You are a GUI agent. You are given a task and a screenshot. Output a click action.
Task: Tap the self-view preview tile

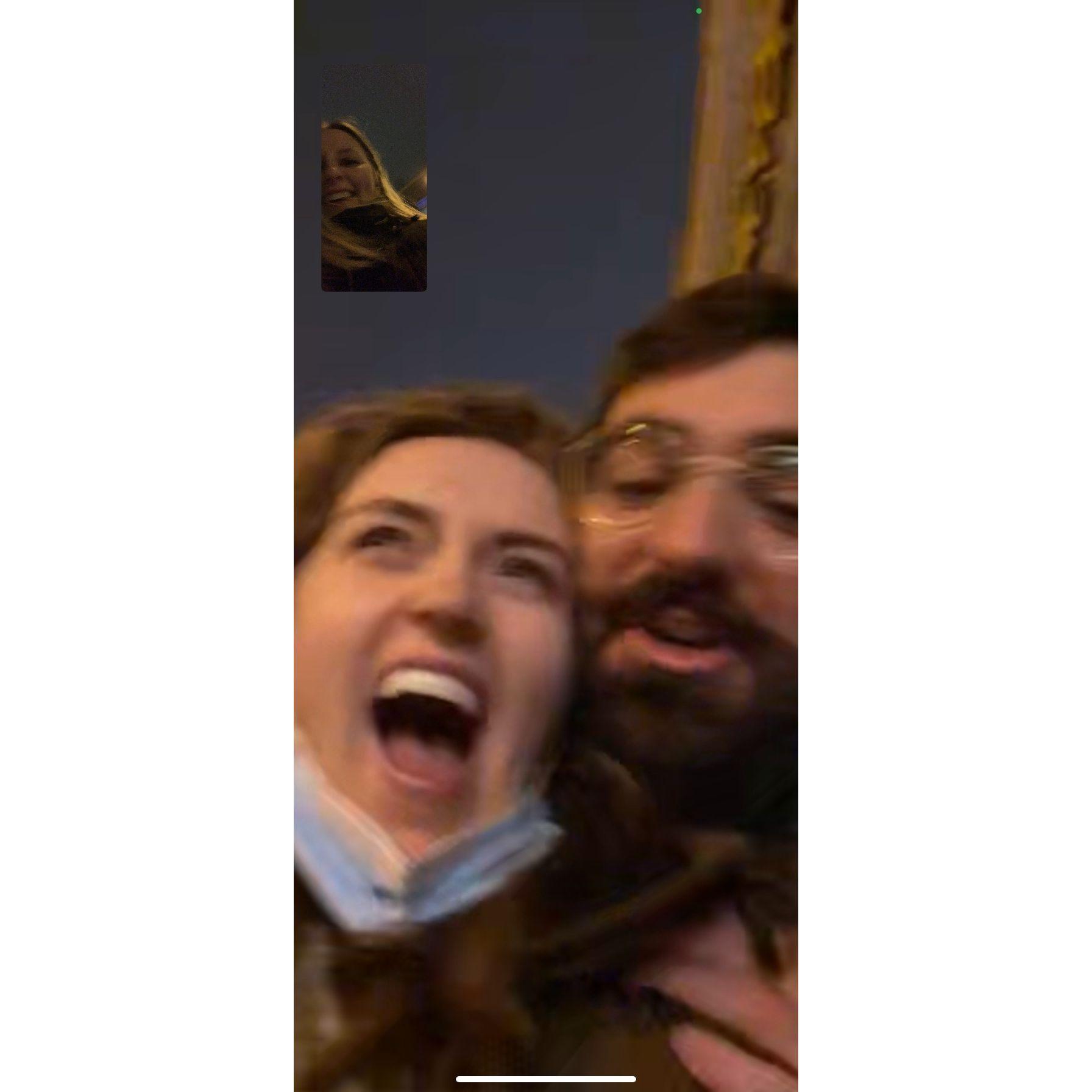374,177
